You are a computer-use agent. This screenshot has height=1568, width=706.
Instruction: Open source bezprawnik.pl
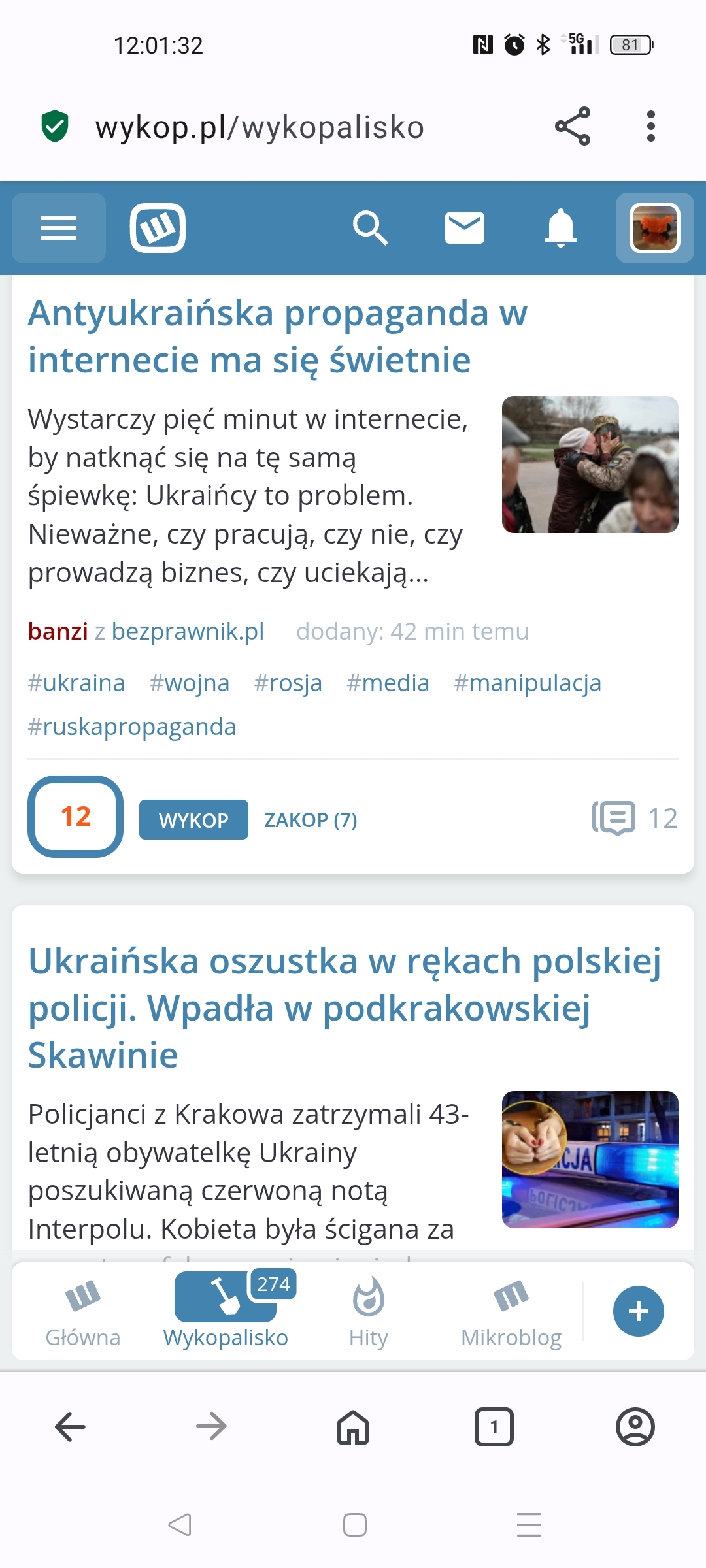tap(188, 631)
